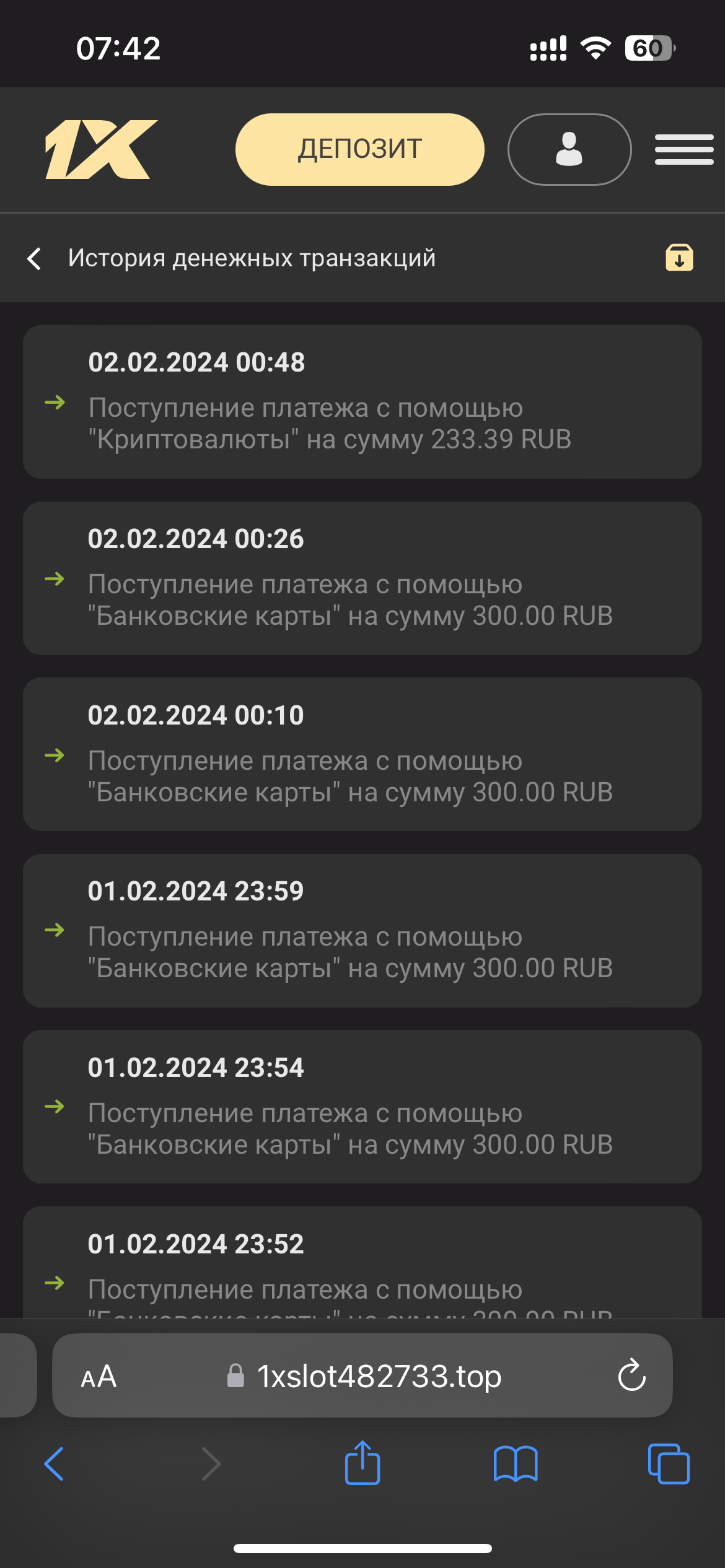Open Safari reader text size options
This screenshot has height=1568, width=725.
99,1377
